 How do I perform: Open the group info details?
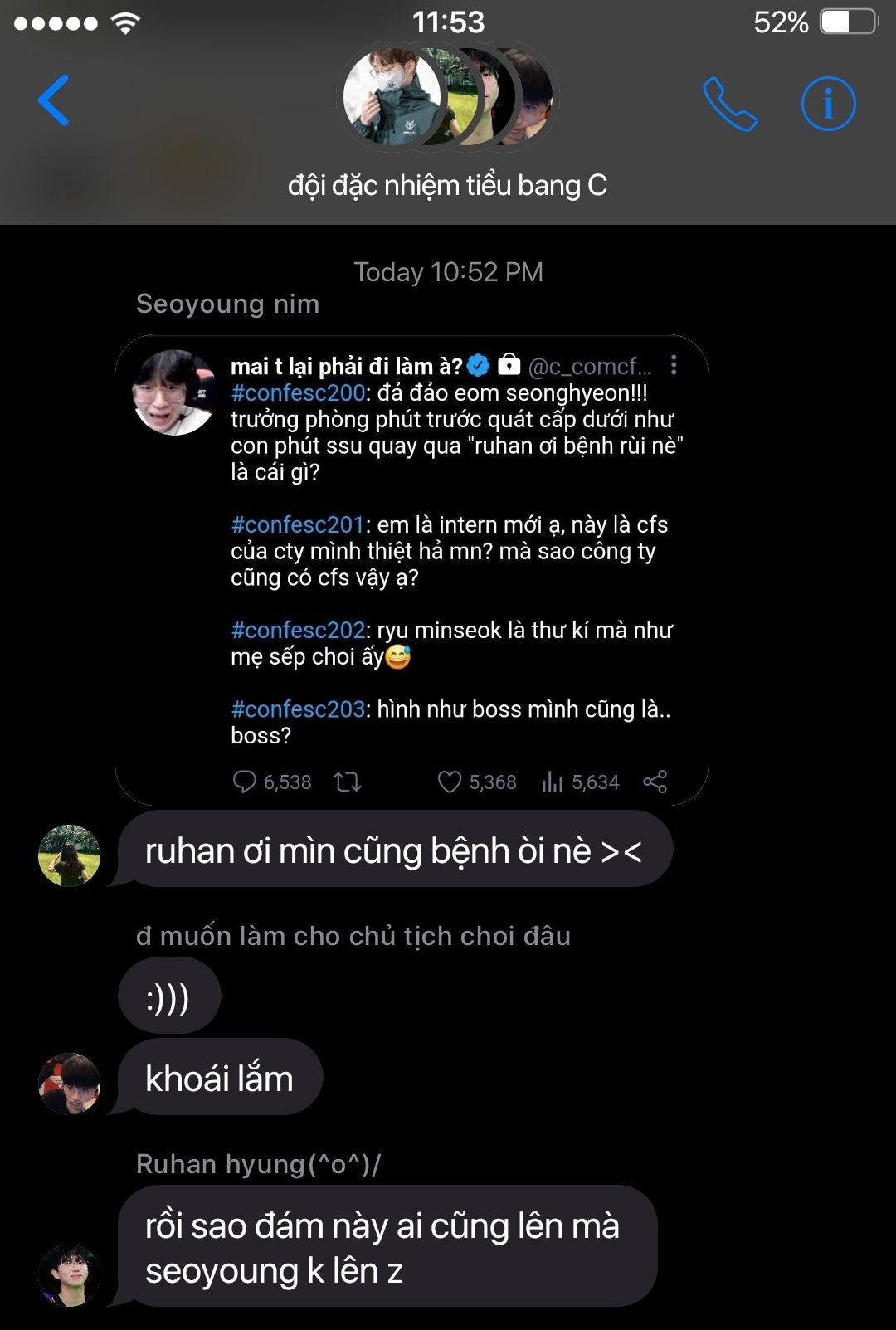(827, 104)
